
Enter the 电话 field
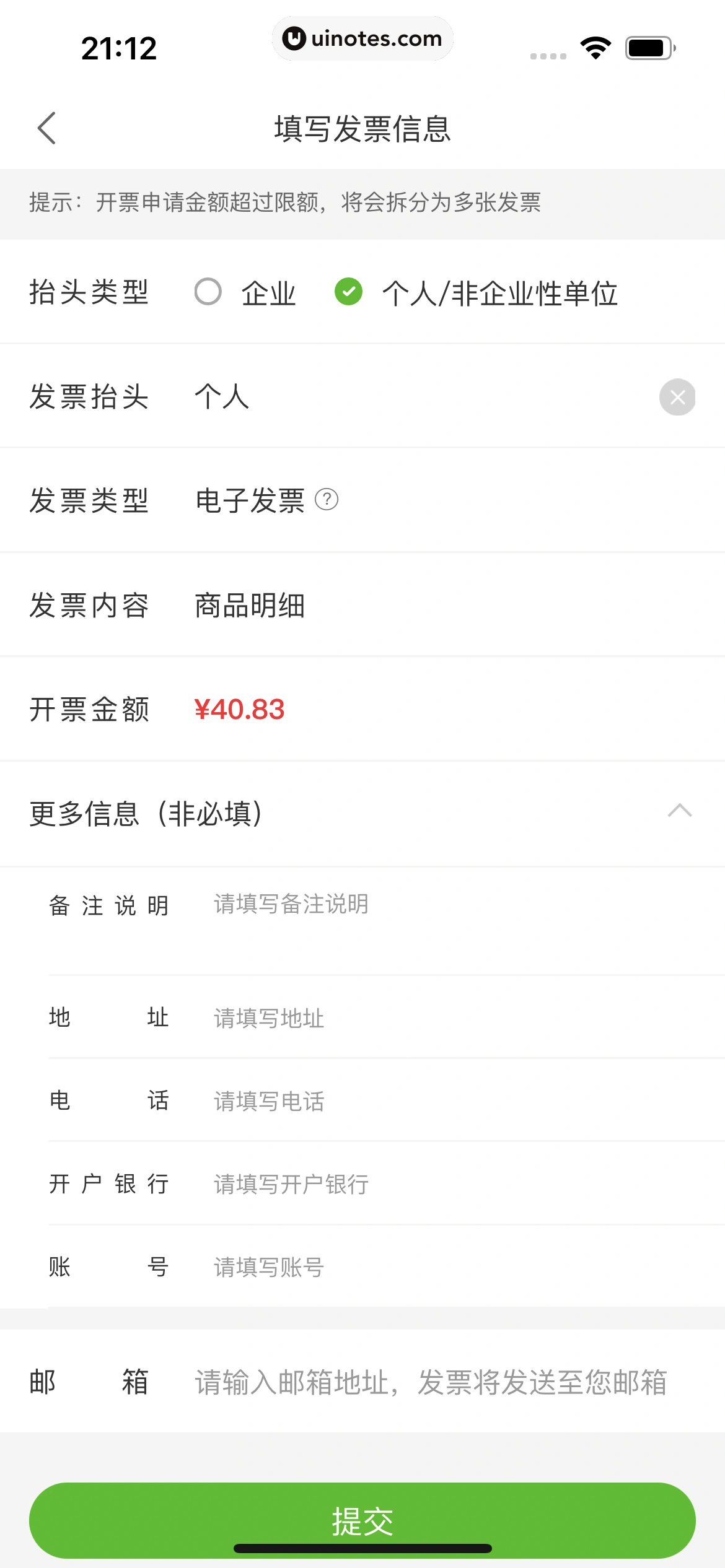pyautogui.click(x=459, y=1101)
